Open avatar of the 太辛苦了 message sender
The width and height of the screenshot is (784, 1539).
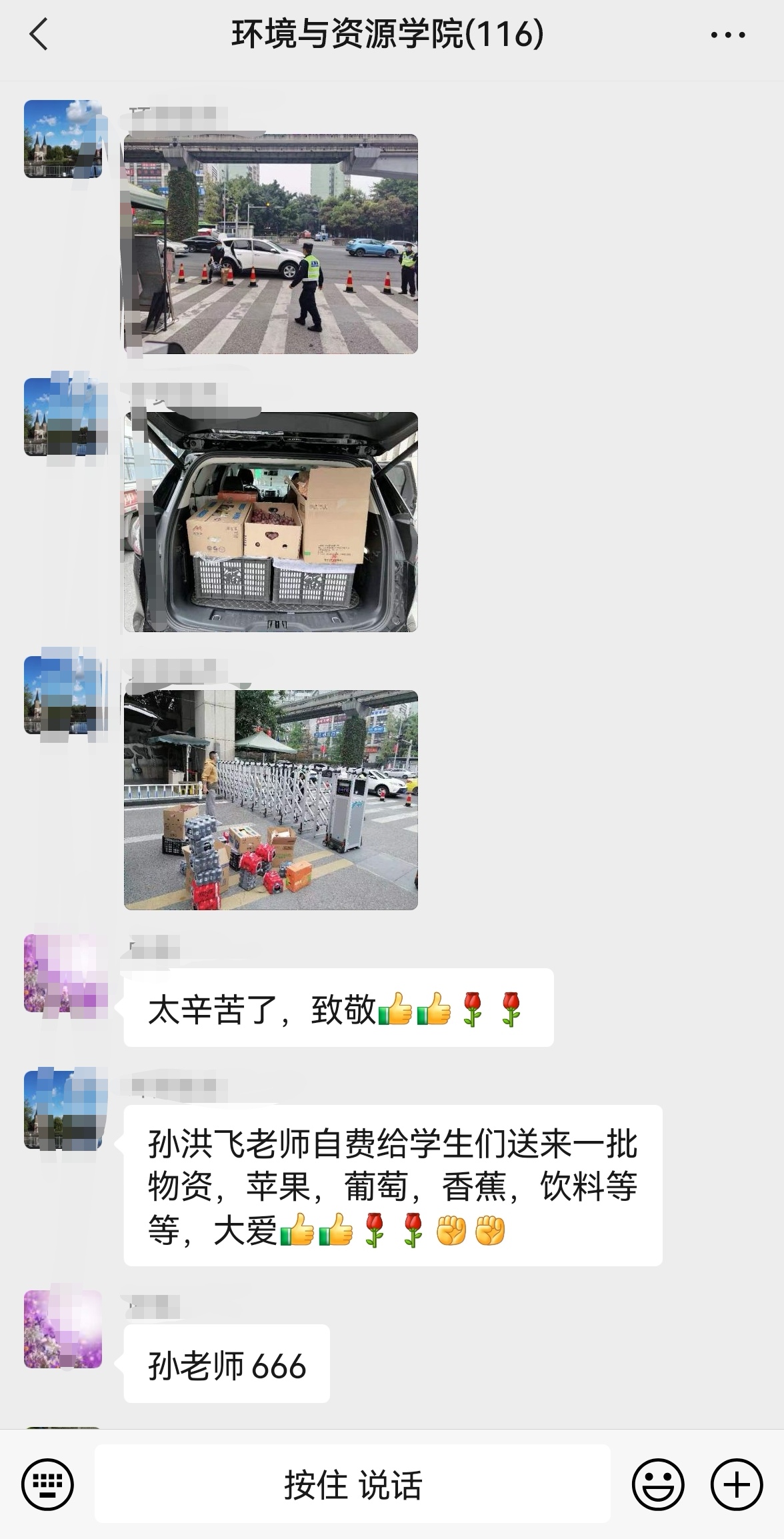[63, 974]
